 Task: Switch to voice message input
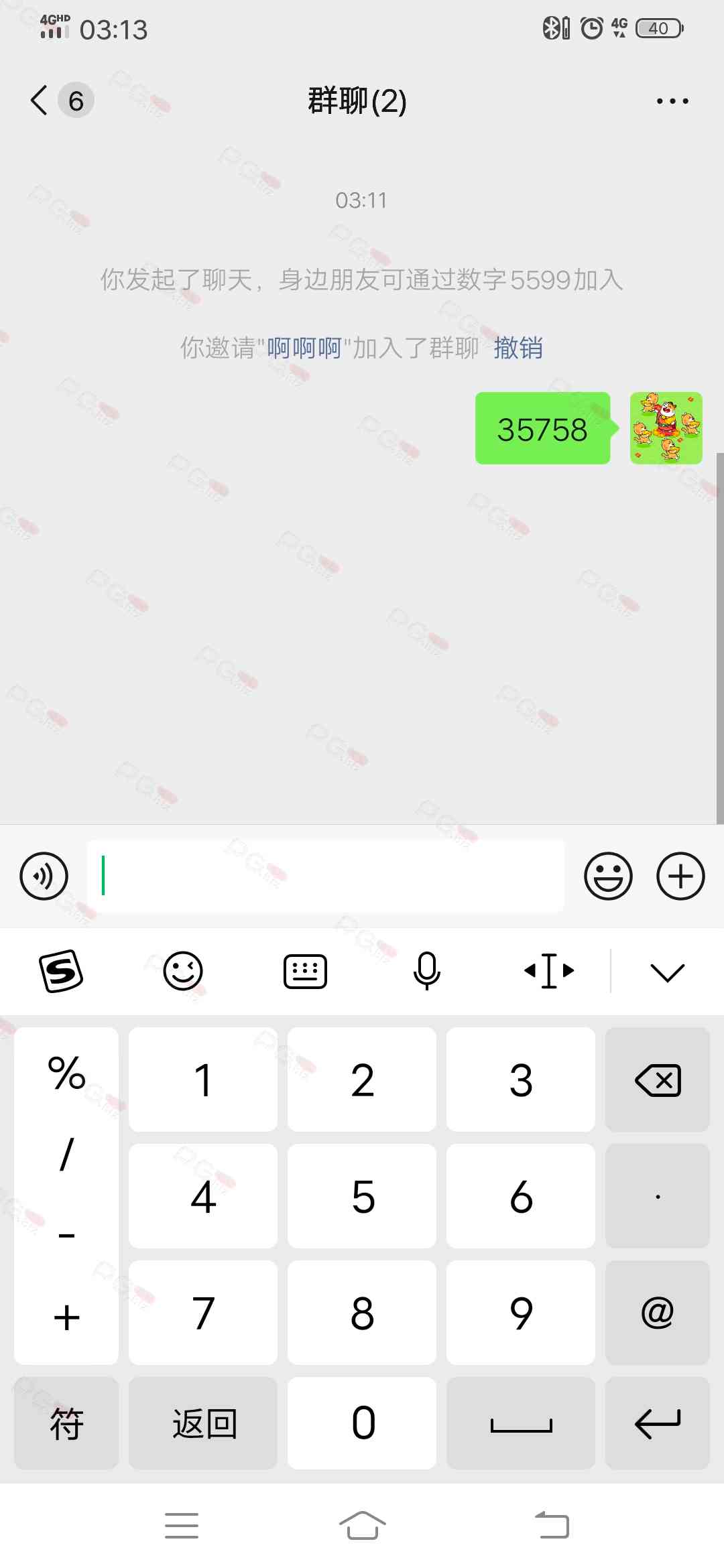tap(44, 876)
